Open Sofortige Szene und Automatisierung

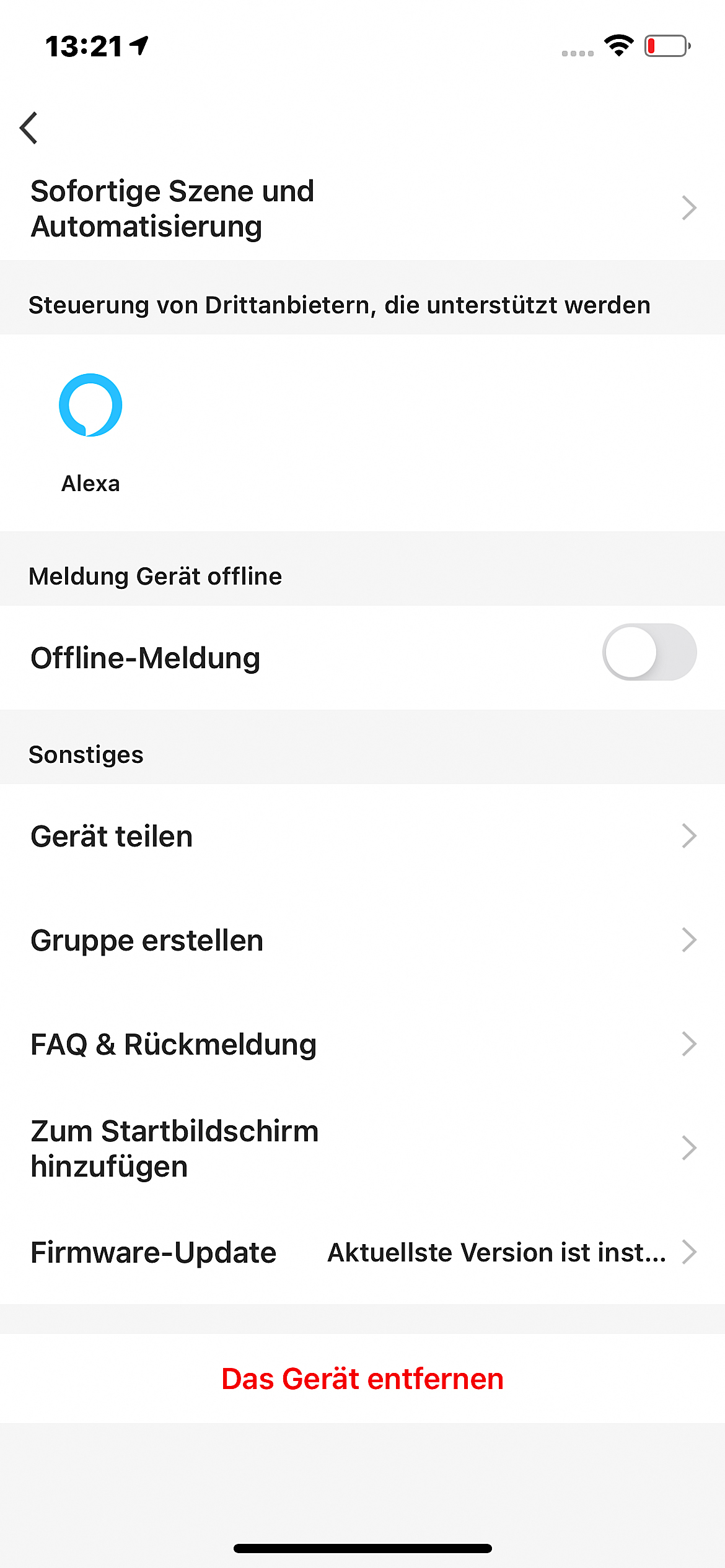click(362, 208)
